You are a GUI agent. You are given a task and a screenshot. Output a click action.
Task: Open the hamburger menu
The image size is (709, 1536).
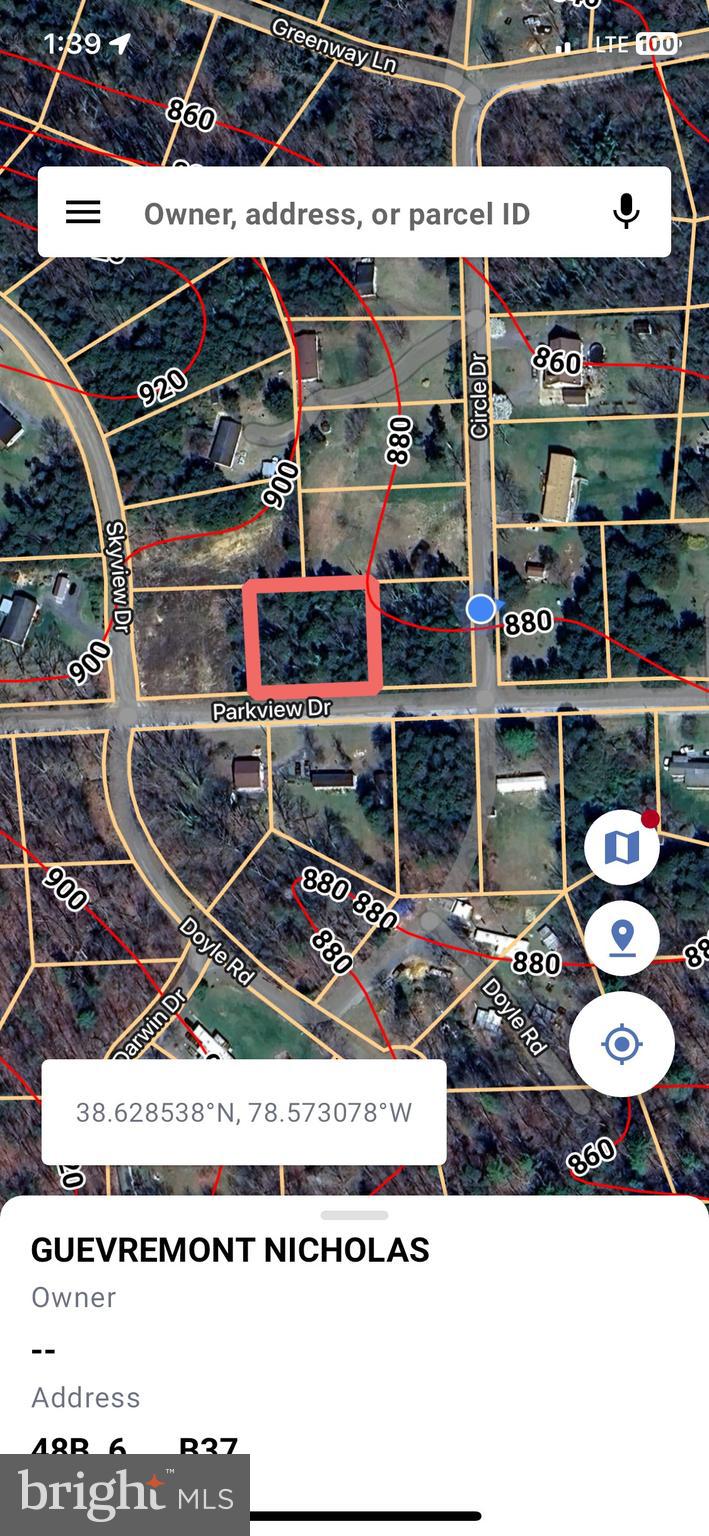(83, 212)
